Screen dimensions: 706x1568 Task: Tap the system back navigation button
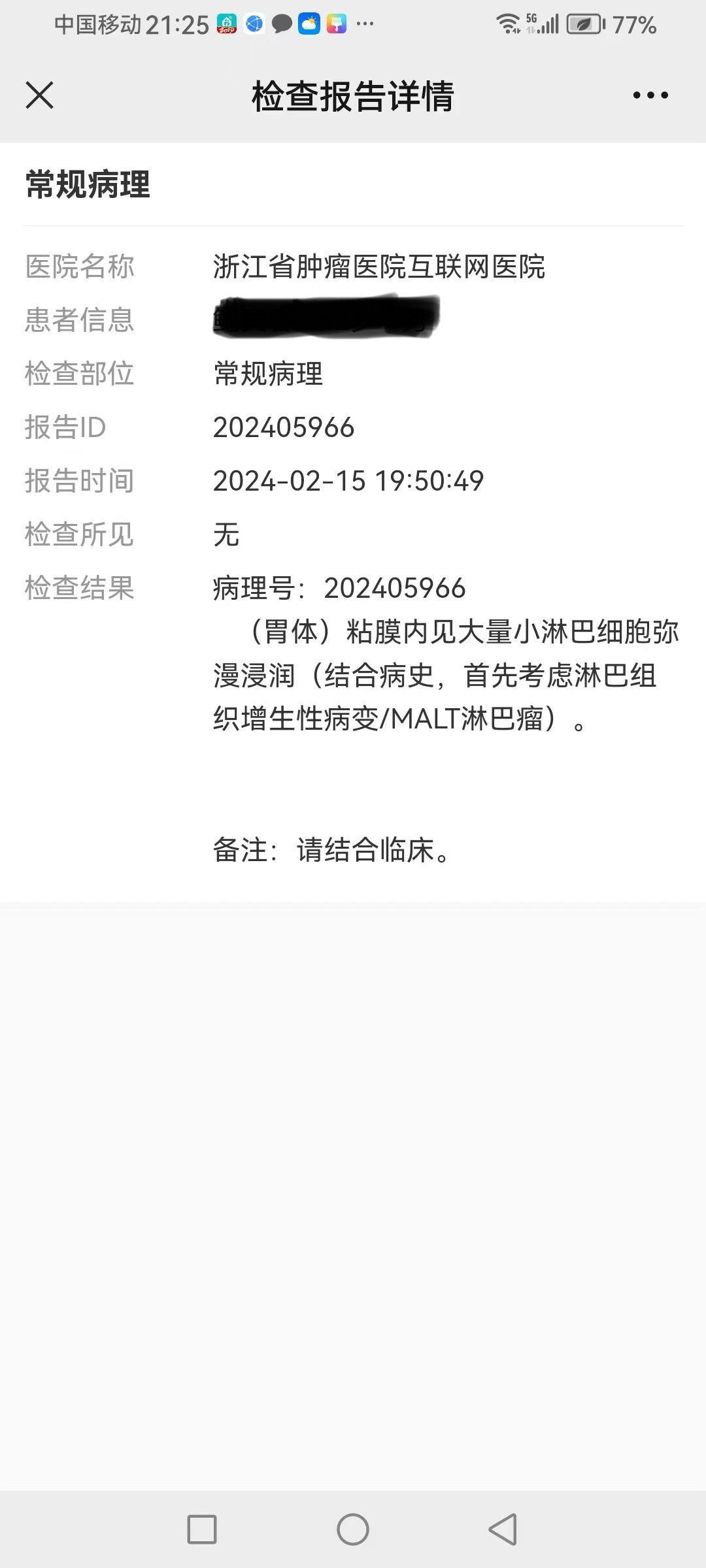[x=503, y=1529]
